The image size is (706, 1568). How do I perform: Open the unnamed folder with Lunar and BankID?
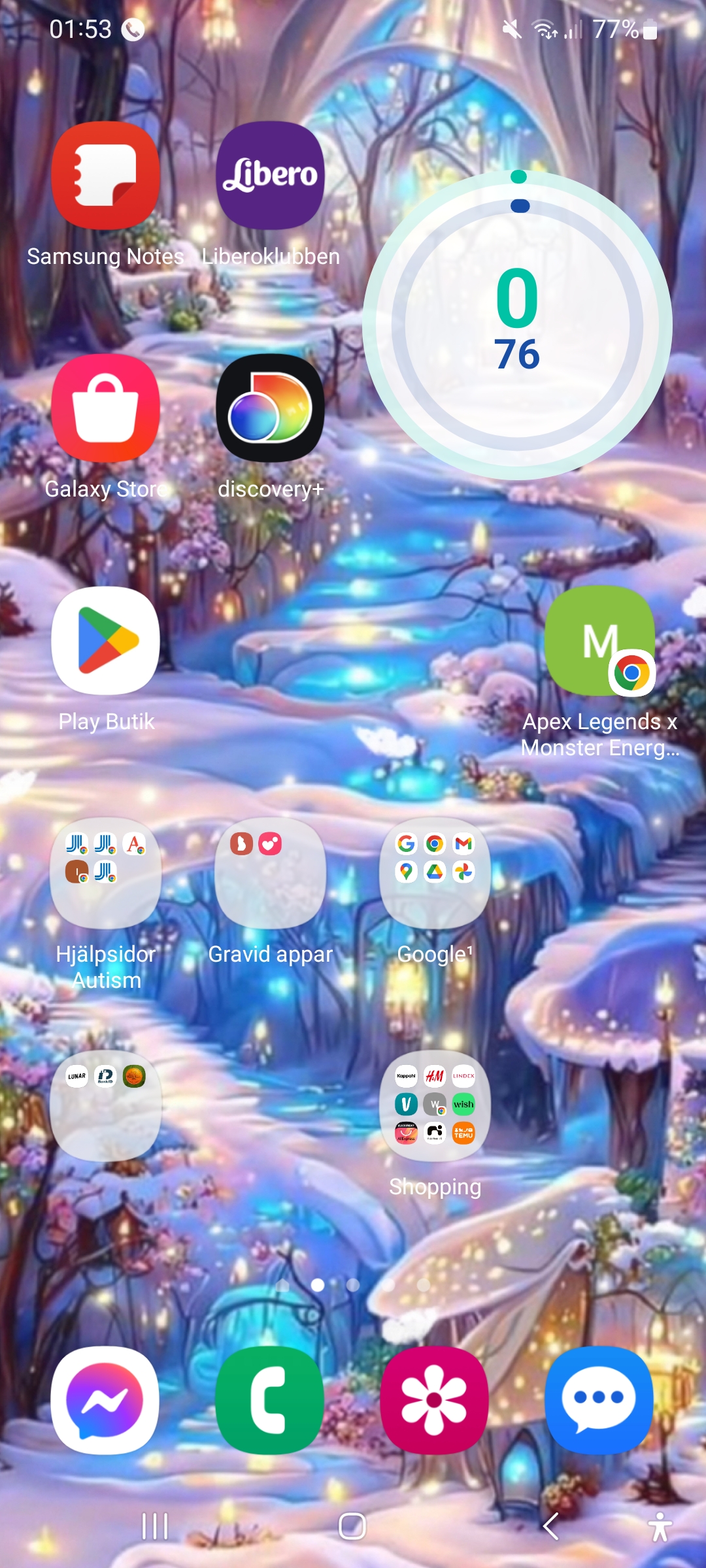pyautogui.click(x=105, y=1105)
